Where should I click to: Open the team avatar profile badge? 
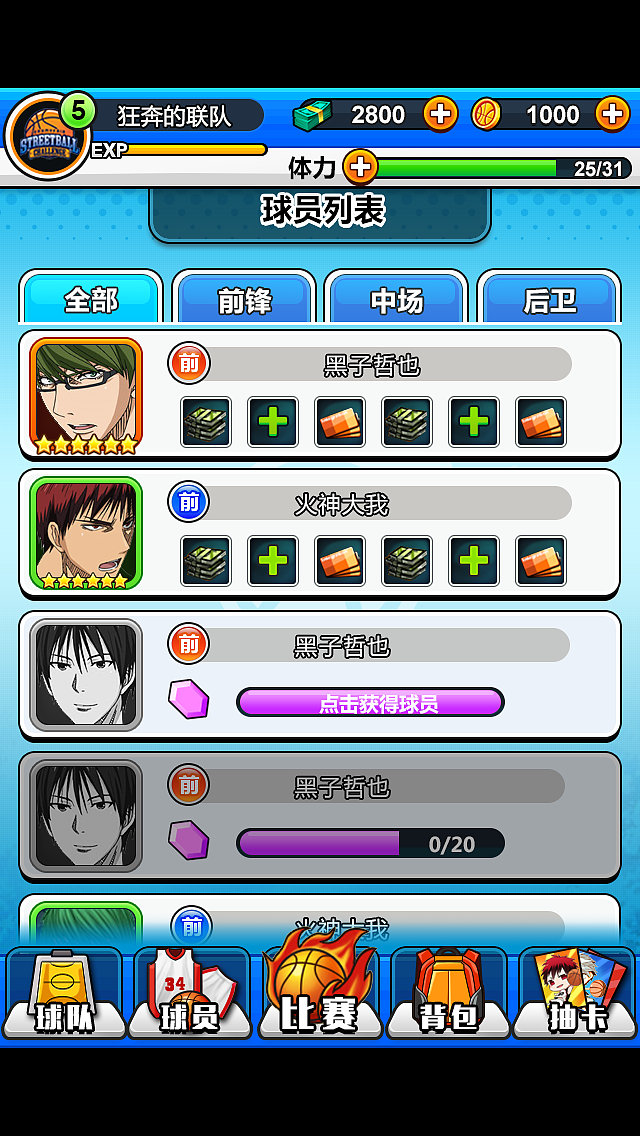pos(46,138)
